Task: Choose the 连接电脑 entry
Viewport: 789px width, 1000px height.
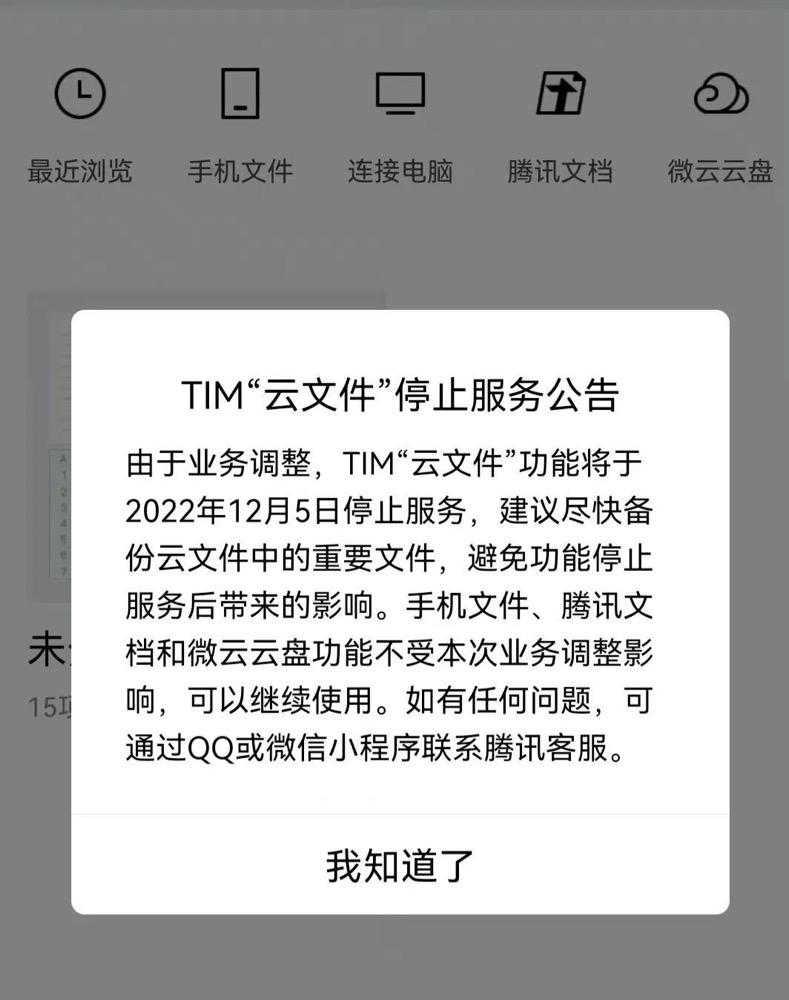Action: pos(401,171)
